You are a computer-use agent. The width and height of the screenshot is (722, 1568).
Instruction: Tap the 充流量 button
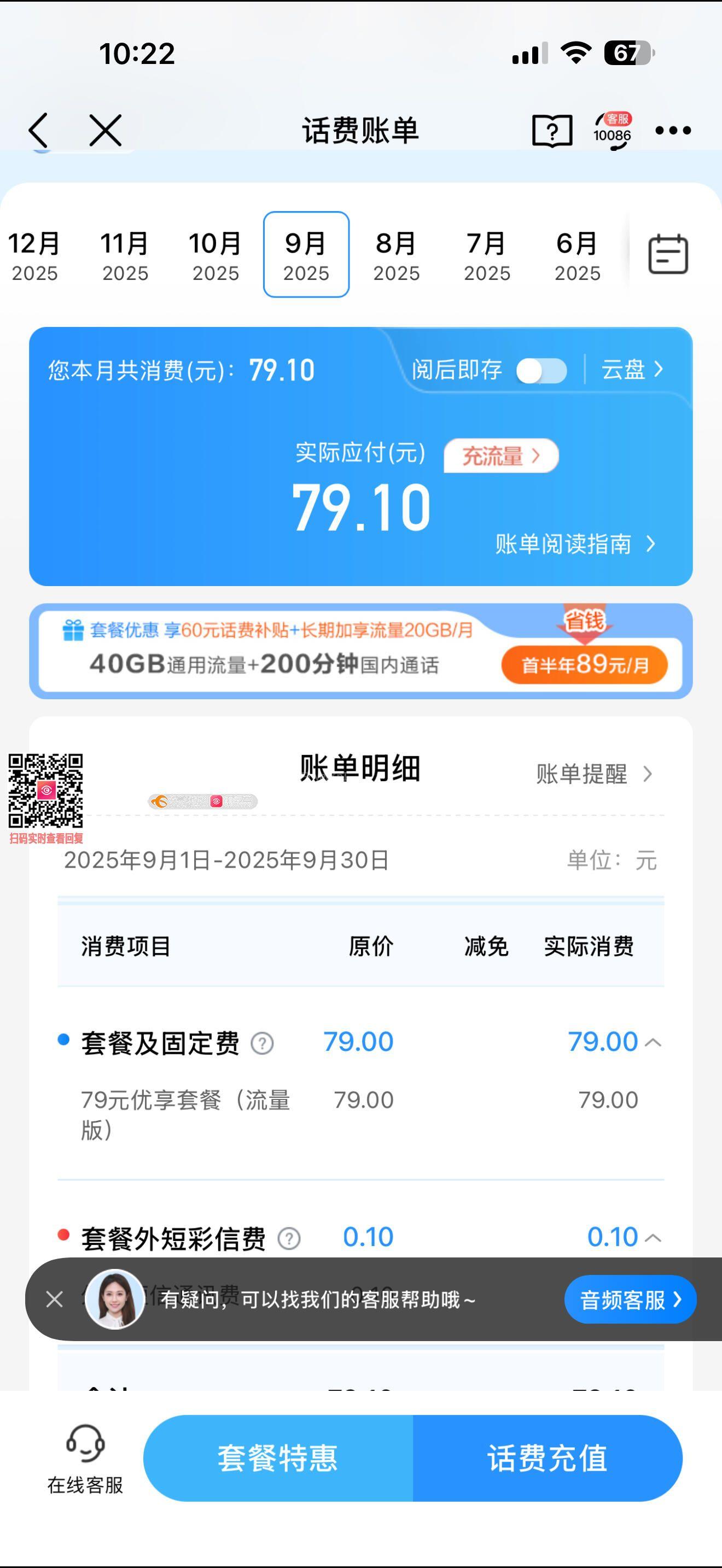501,456
